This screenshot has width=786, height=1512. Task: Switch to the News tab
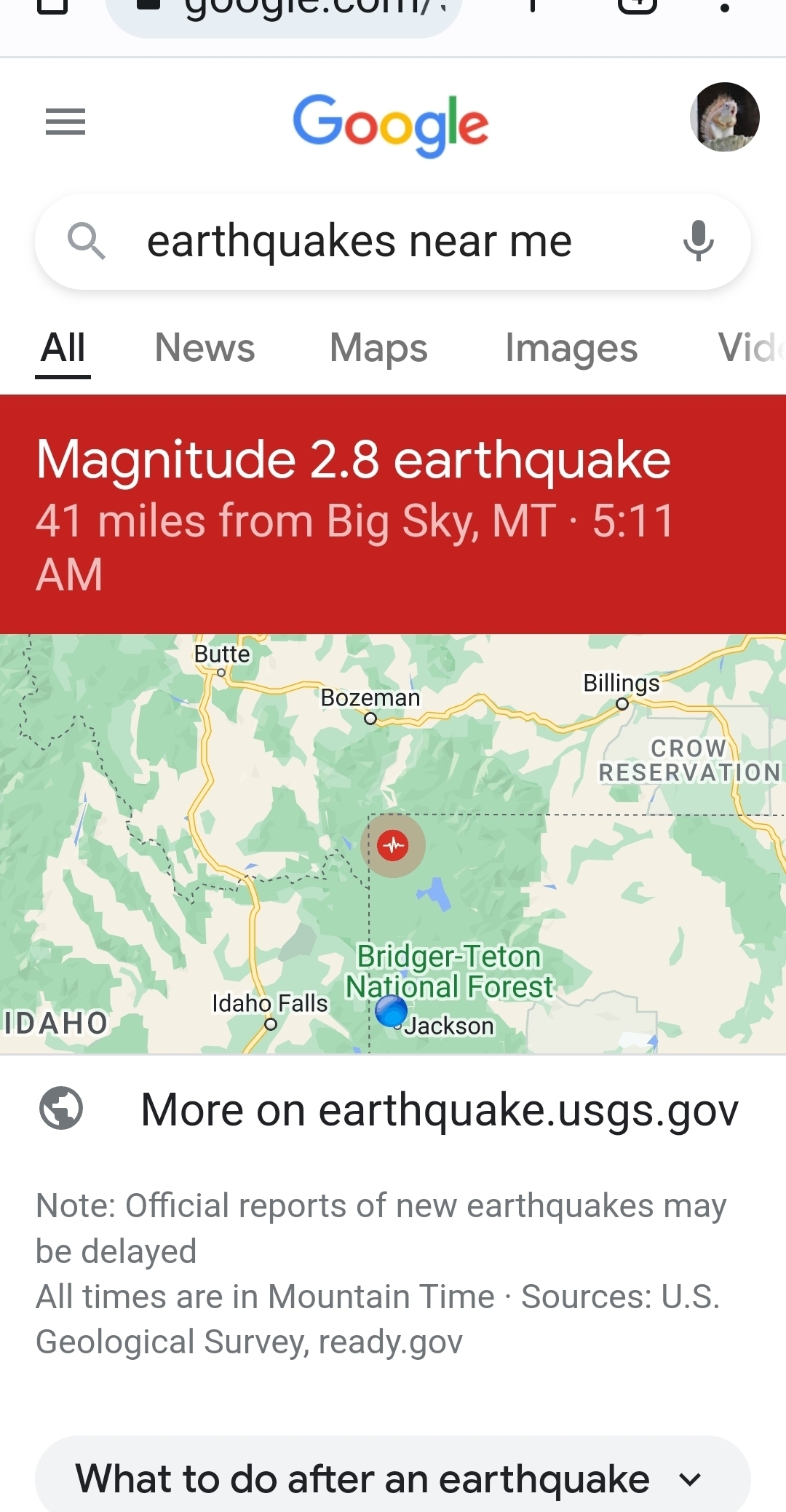click(205, 348)
